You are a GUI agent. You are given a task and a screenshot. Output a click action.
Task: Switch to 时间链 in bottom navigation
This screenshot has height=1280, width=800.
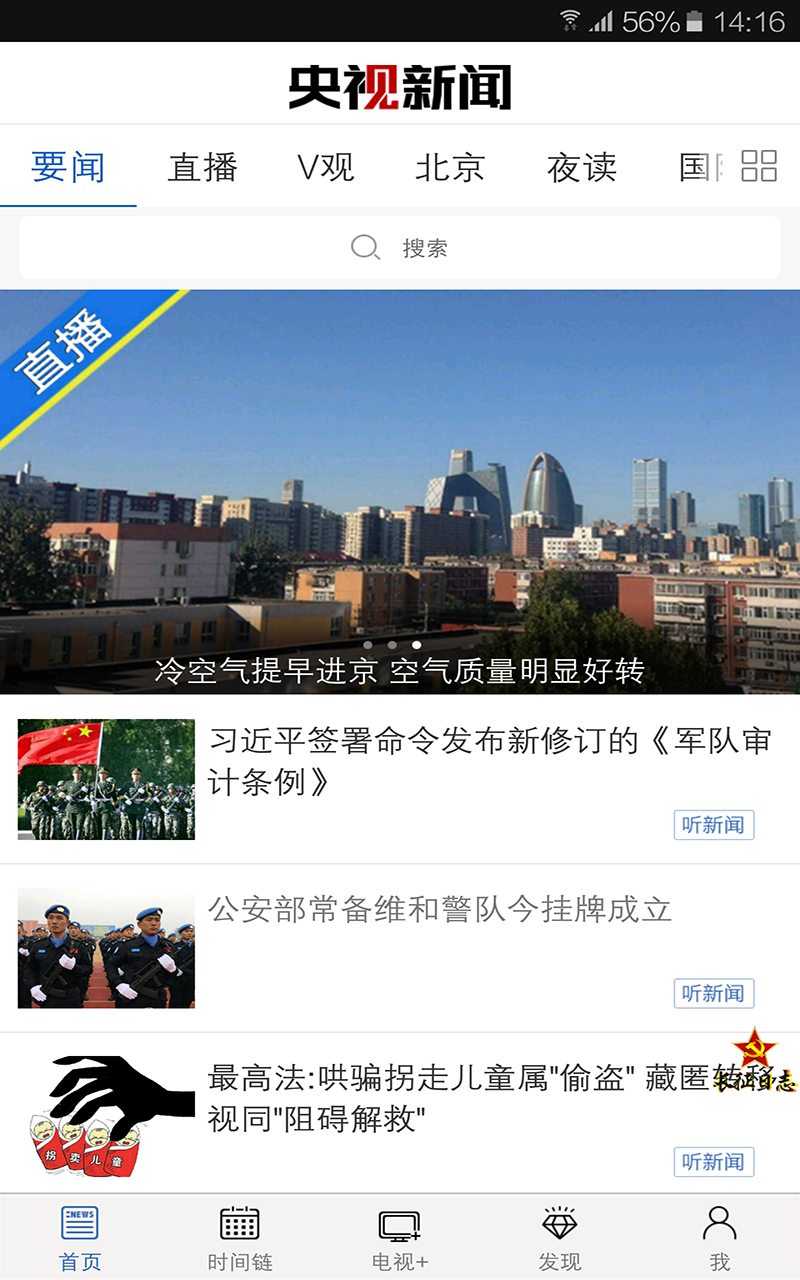point(240,1237)
